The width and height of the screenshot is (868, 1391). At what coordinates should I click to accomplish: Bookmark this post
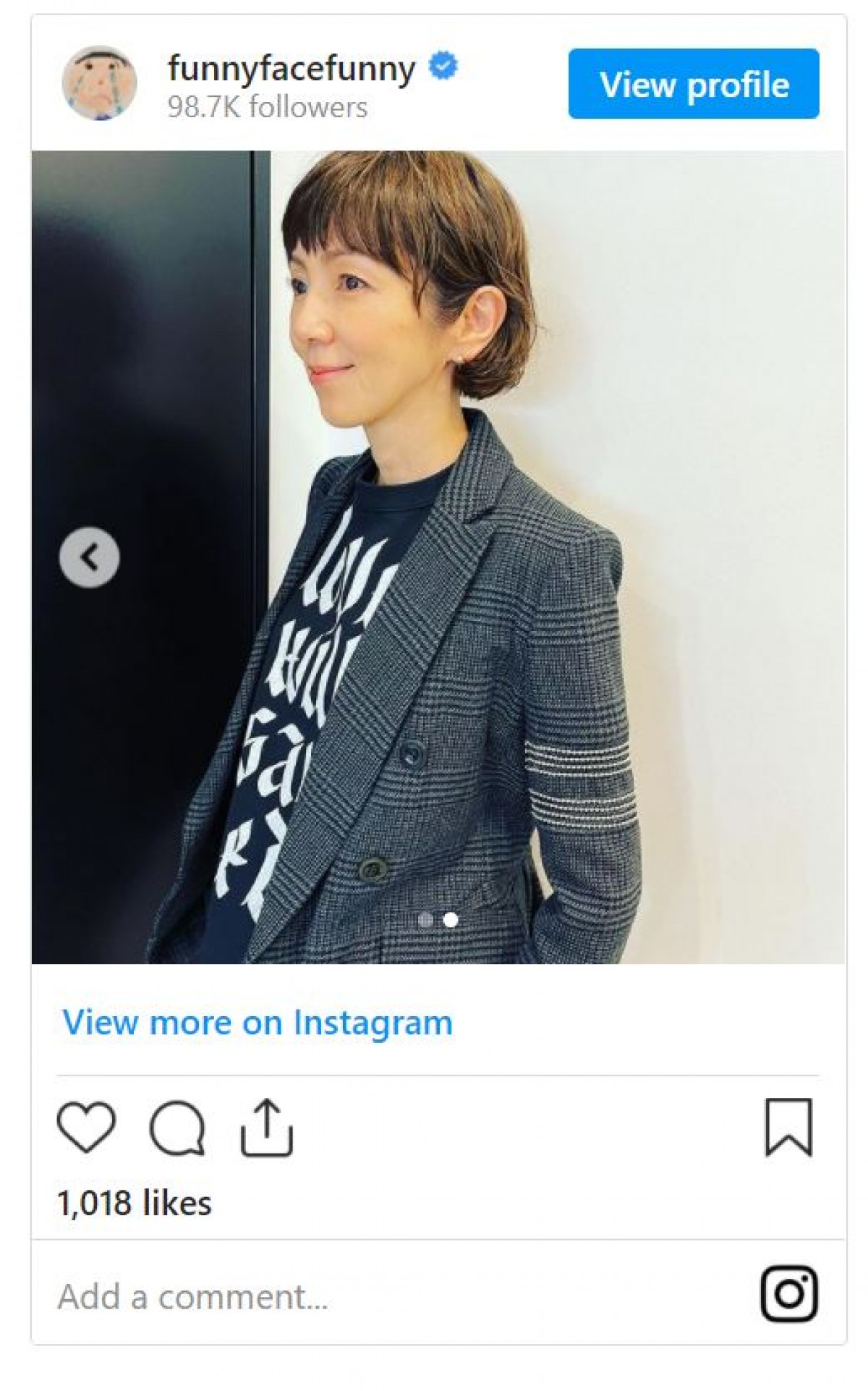[x=788, y=1127]
